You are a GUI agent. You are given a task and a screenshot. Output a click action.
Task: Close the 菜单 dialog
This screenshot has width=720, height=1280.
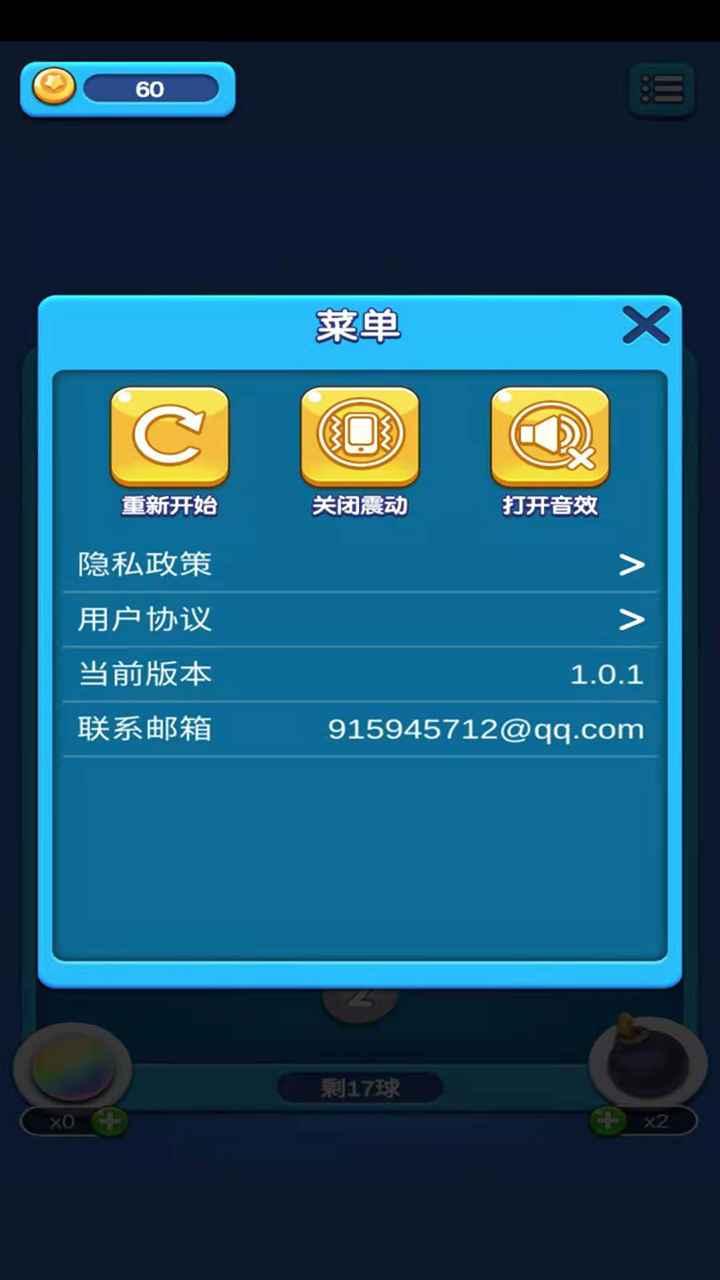pos(645,325)
